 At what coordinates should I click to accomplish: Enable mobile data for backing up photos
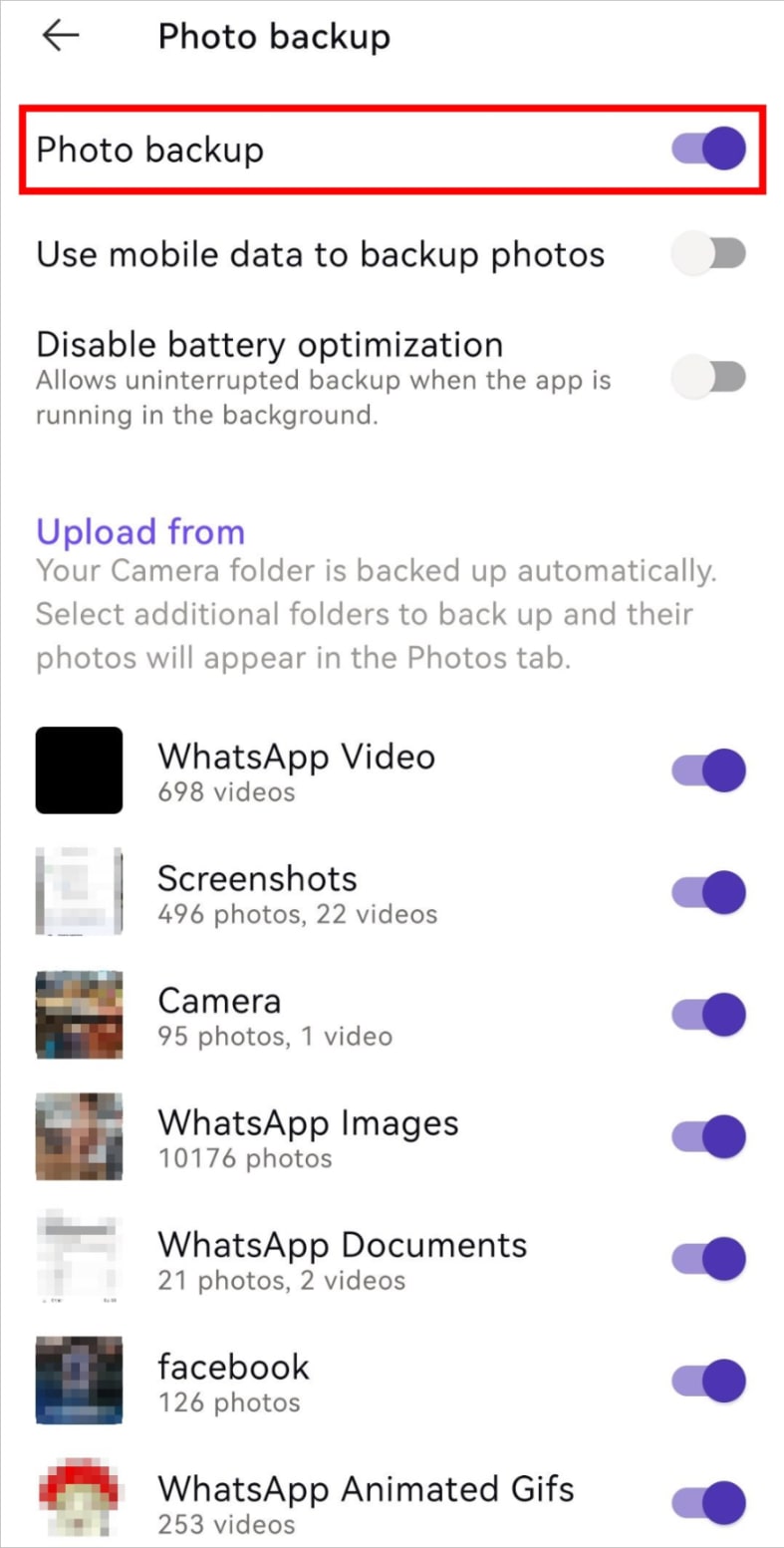pos(709,254)
